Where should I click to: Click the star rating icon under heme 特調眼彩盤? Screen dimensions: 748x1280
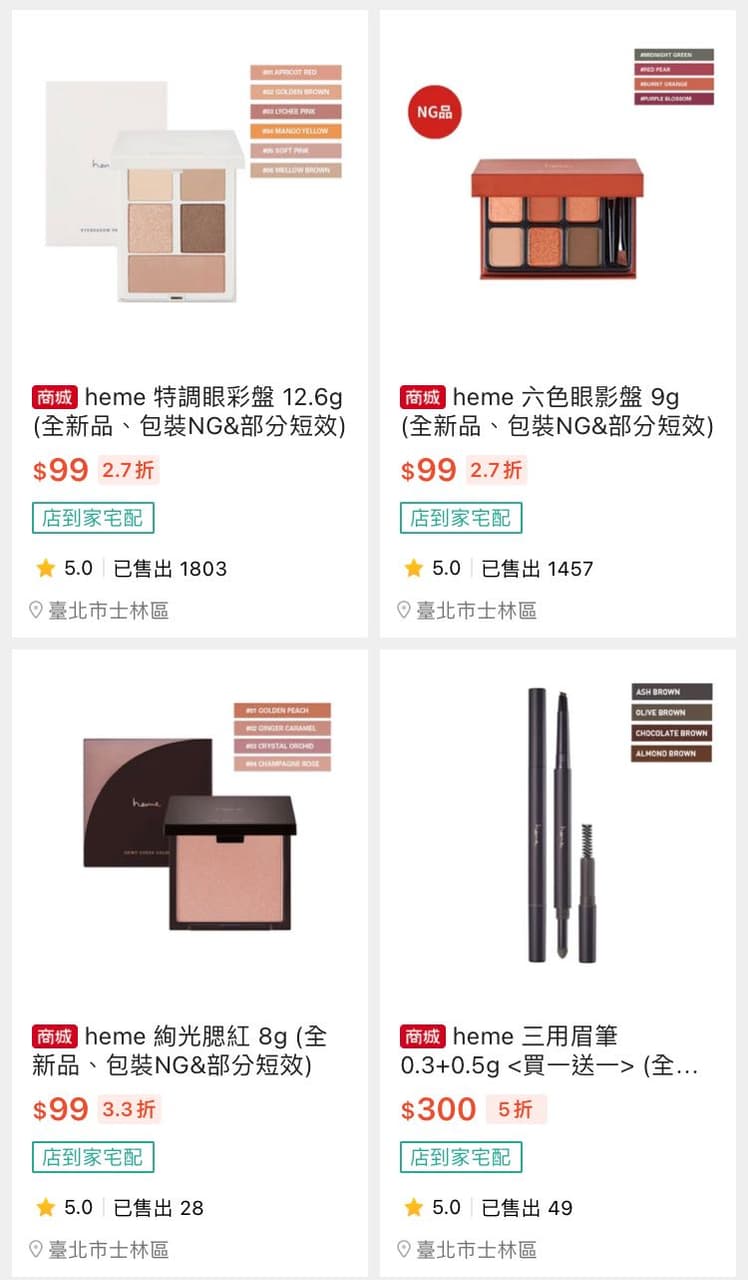tap(43, 566)
